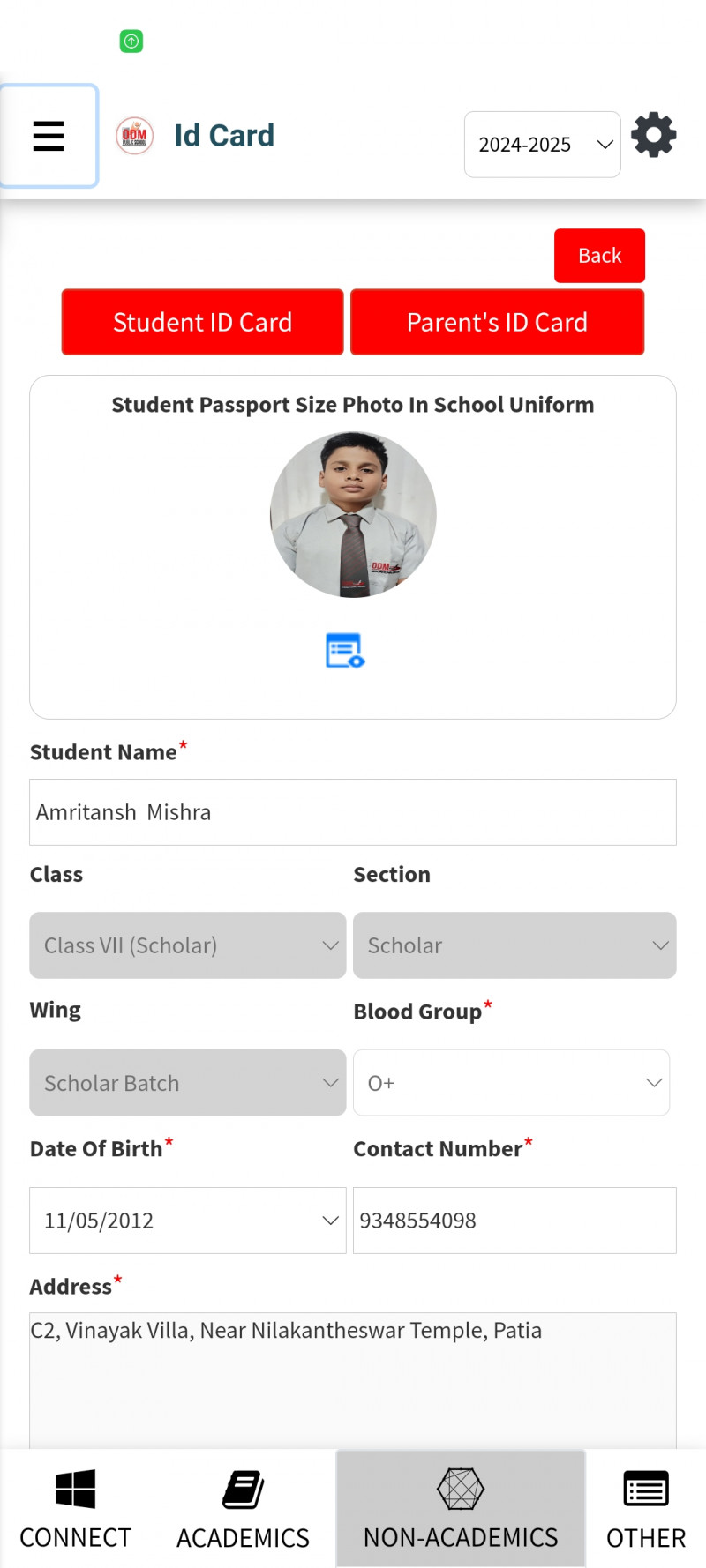Tap the red Back button
This screenshot has height=1568, width=706.
pyautogui.click(x=599, y=256)
